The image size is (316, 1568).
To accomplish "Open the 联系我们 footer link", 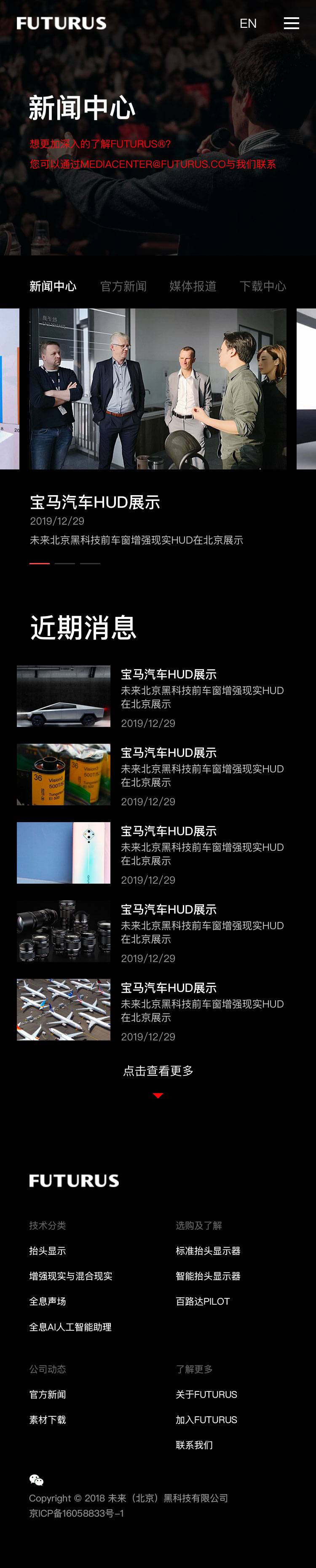I will [194, 1445].
